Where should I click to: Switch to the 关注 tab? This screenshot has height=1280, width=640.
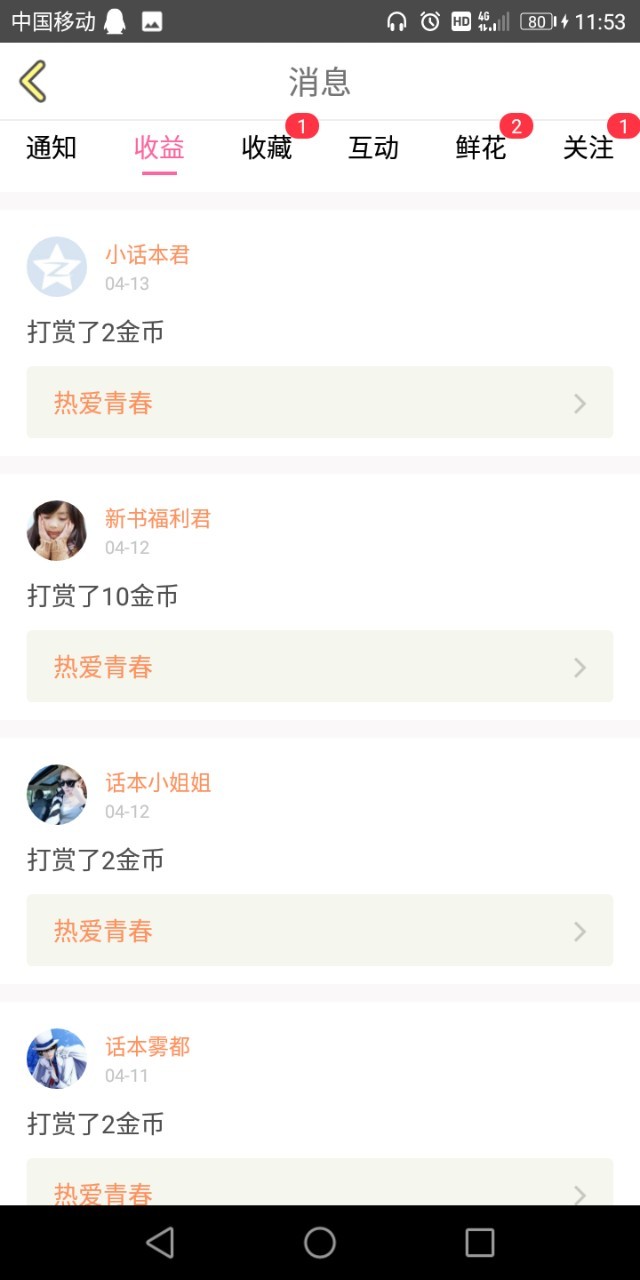(x=588, y=148)
